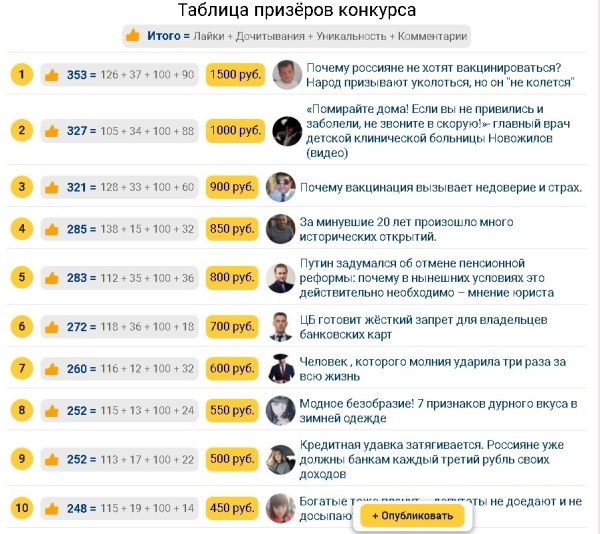
Task: Open article about man struck by lightning
Action: [425, 369]
